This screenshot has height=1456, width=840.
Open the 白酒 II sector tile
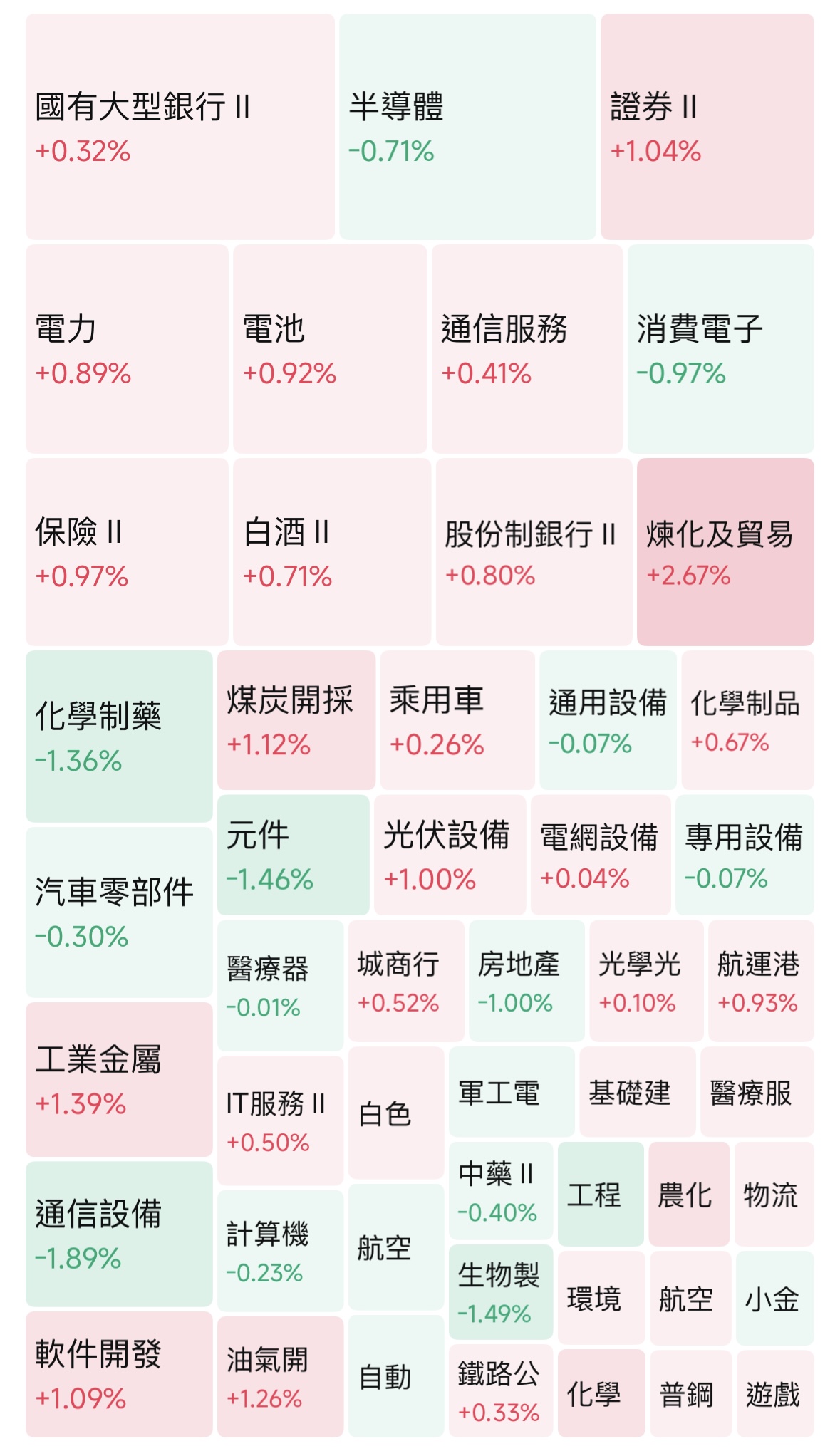point(331,552)
